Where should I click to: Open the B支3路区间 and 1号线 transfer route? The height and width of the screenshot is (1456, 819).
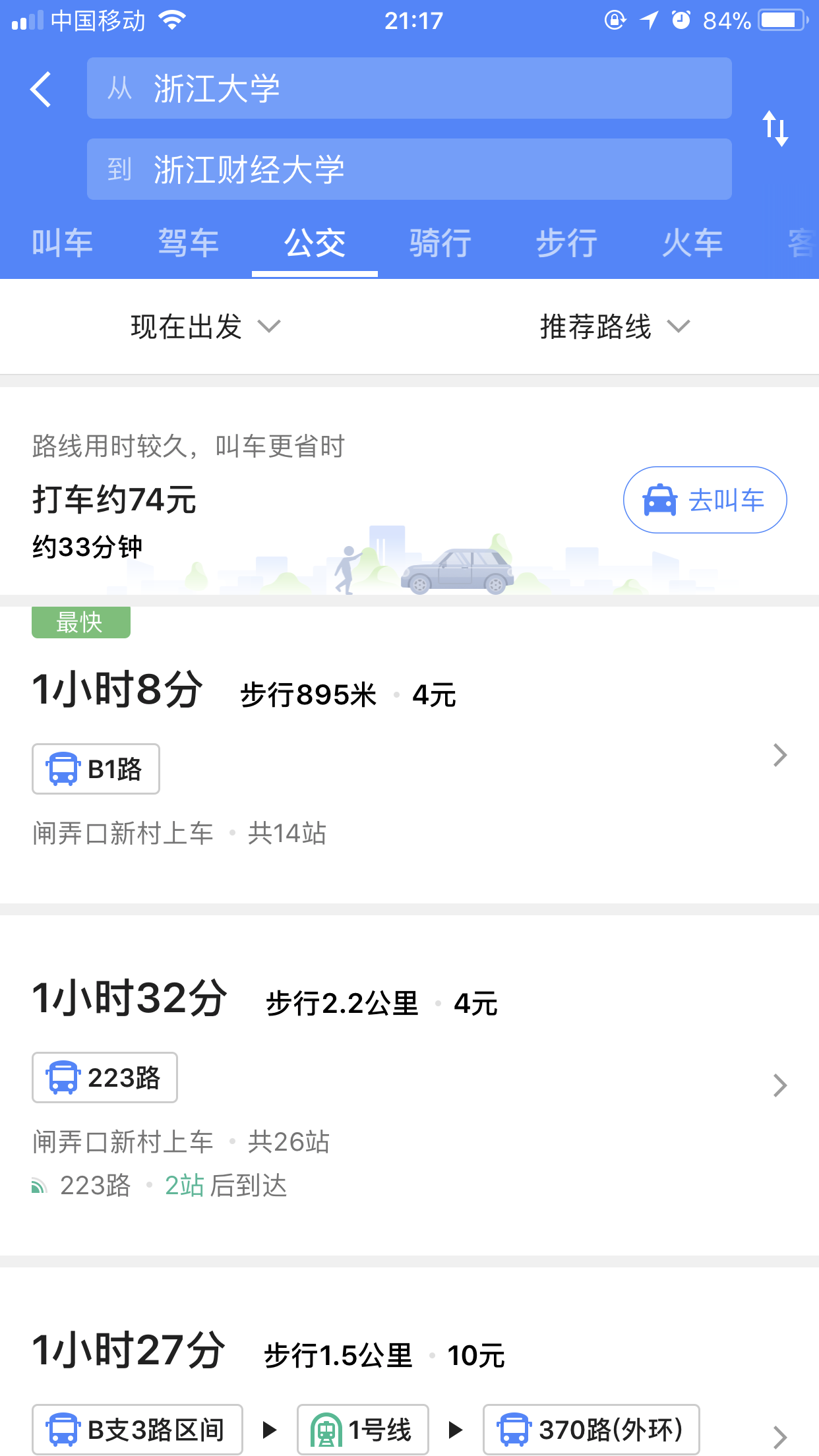[409, 1391]
